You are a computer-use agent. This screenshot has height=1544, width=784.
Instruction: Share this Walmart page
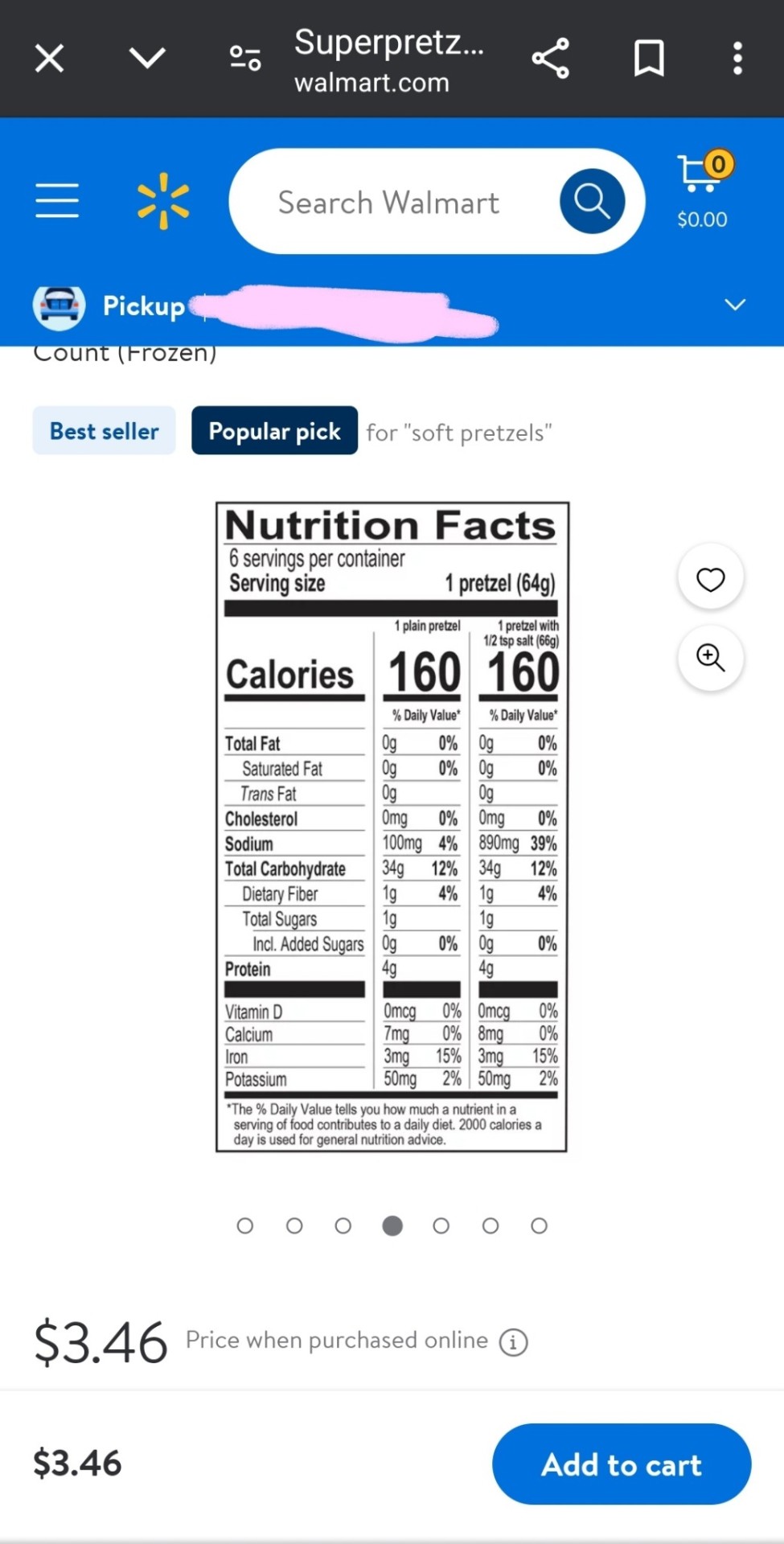pos(551,59)
